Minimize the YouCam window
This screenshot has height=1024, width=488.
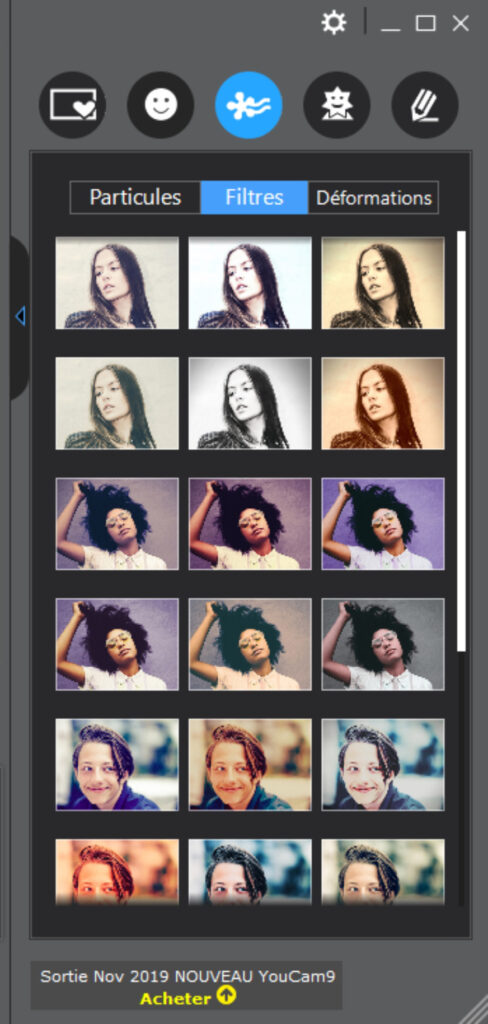391,24
